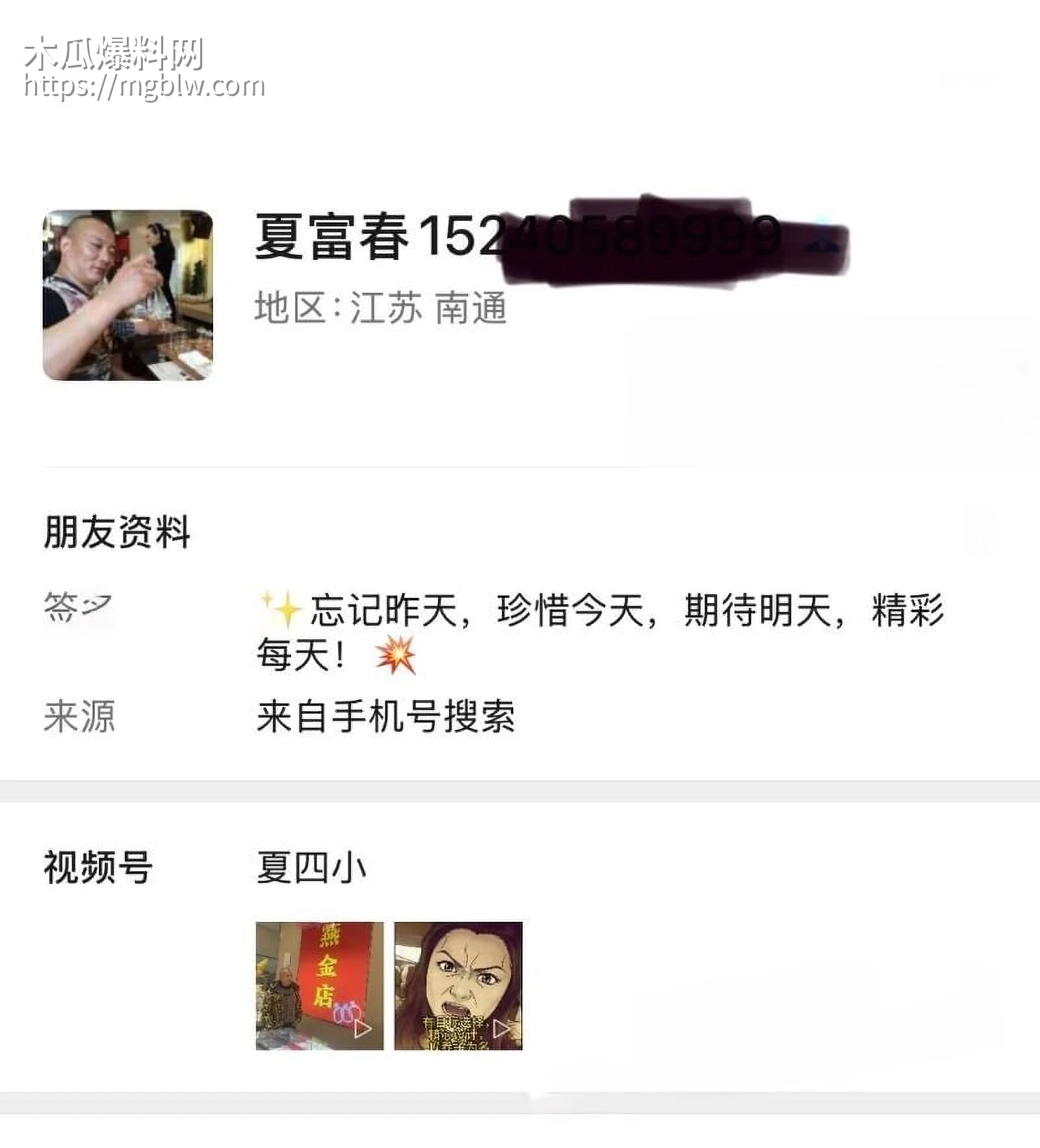Screen dimensions: 1040x1148
Task: Tap the play triangle on the cartoon face video
Action: (500, 1029)
